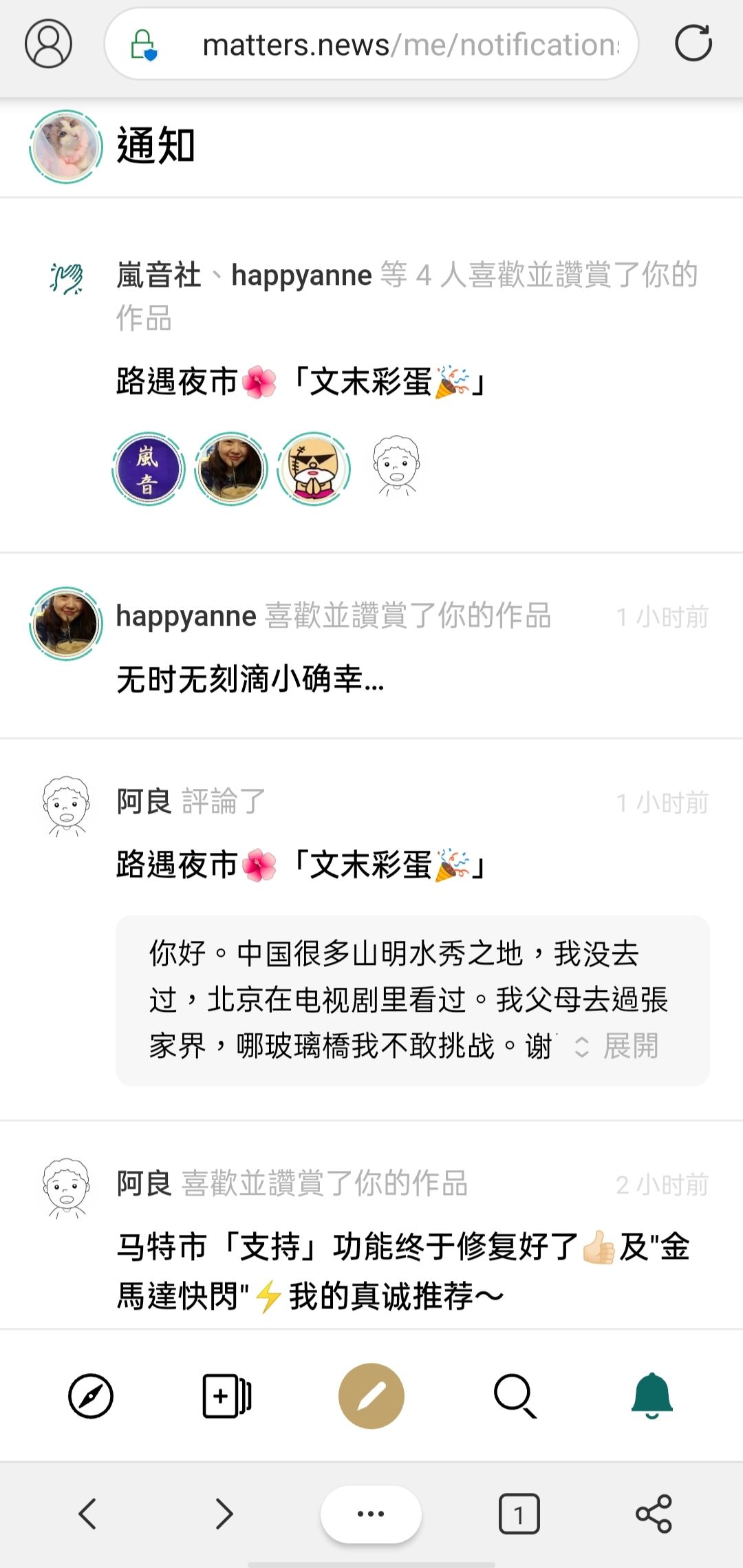This screenshot has width=743, height=1568.
Task: Open article 马特市「支持」功能终于修复好了
Action: (403, 1271)
